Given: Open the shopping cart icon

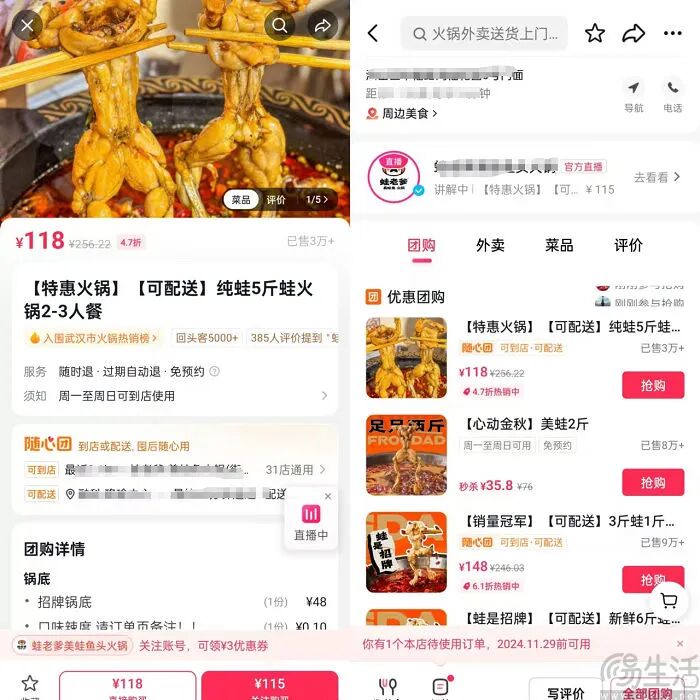Looking at the screenshot, I should point(669,600).
